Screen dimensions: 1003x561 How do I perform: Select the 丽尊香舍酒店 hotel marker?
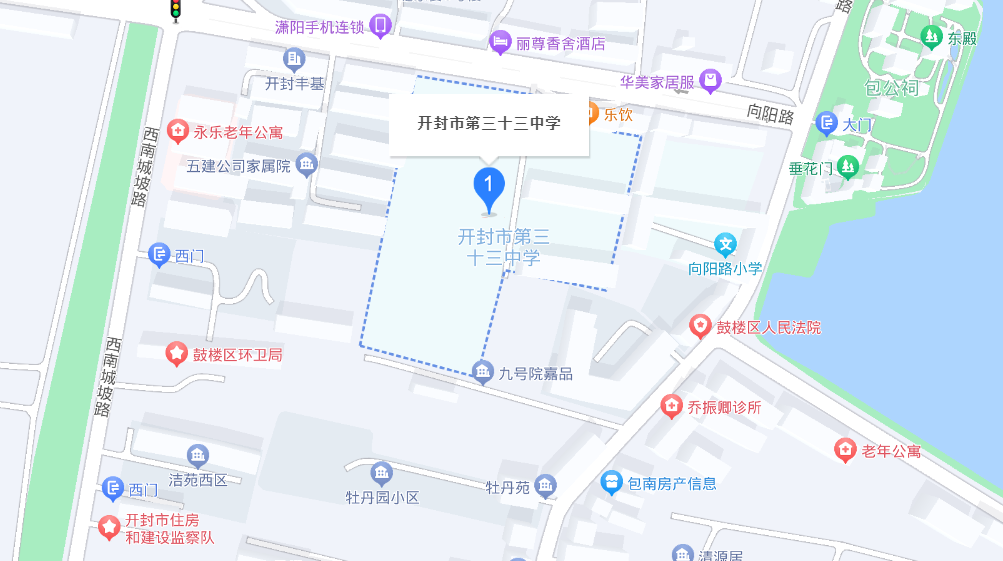click(x=499, y=42)
